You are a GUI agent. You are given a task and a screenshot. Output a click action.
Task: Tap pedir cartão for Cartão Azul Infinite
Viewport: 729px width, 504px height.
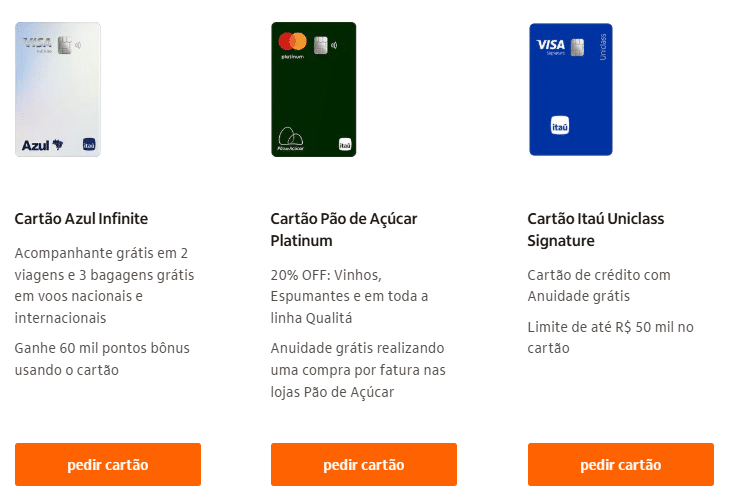[x=108, y=465]
